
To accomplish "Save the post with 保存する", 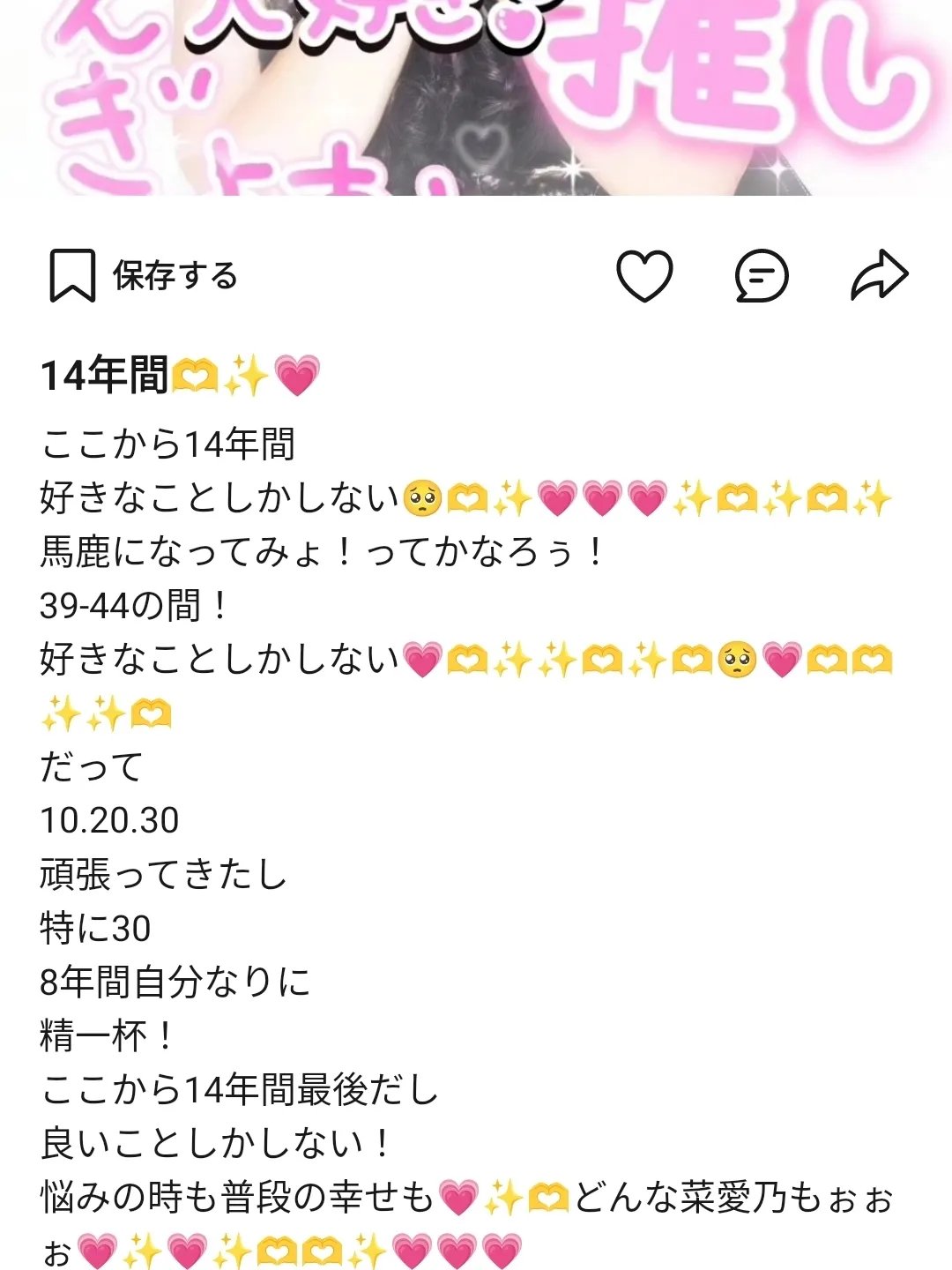I will click(144, 276).
